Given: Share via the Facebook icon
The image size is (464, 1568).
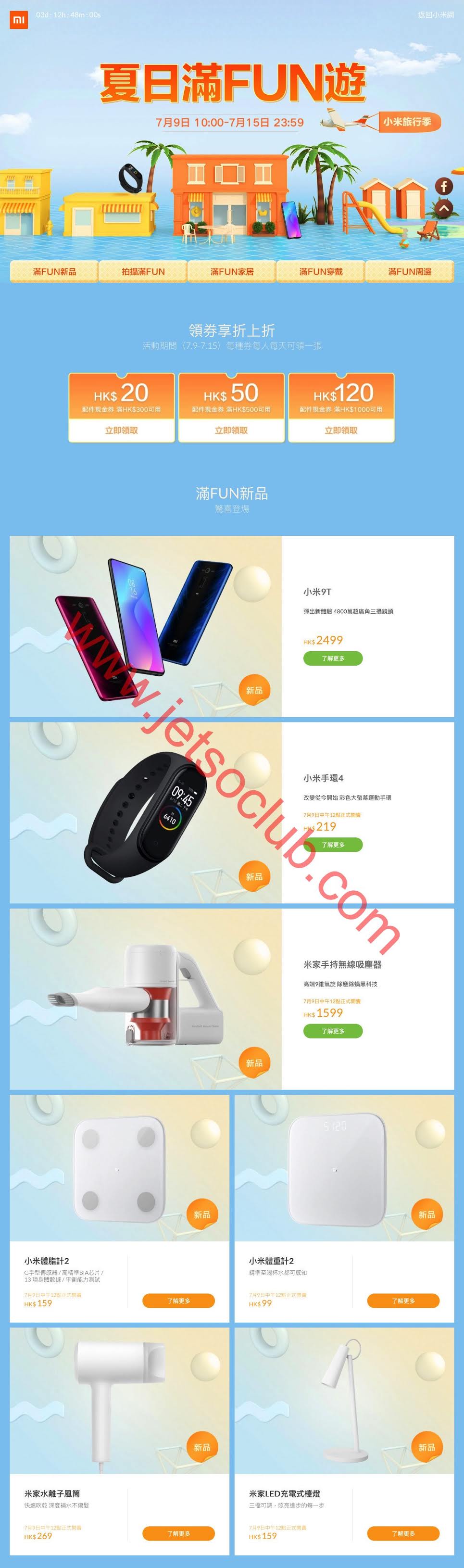Looking at the screenshot, I should click(444, 186).
